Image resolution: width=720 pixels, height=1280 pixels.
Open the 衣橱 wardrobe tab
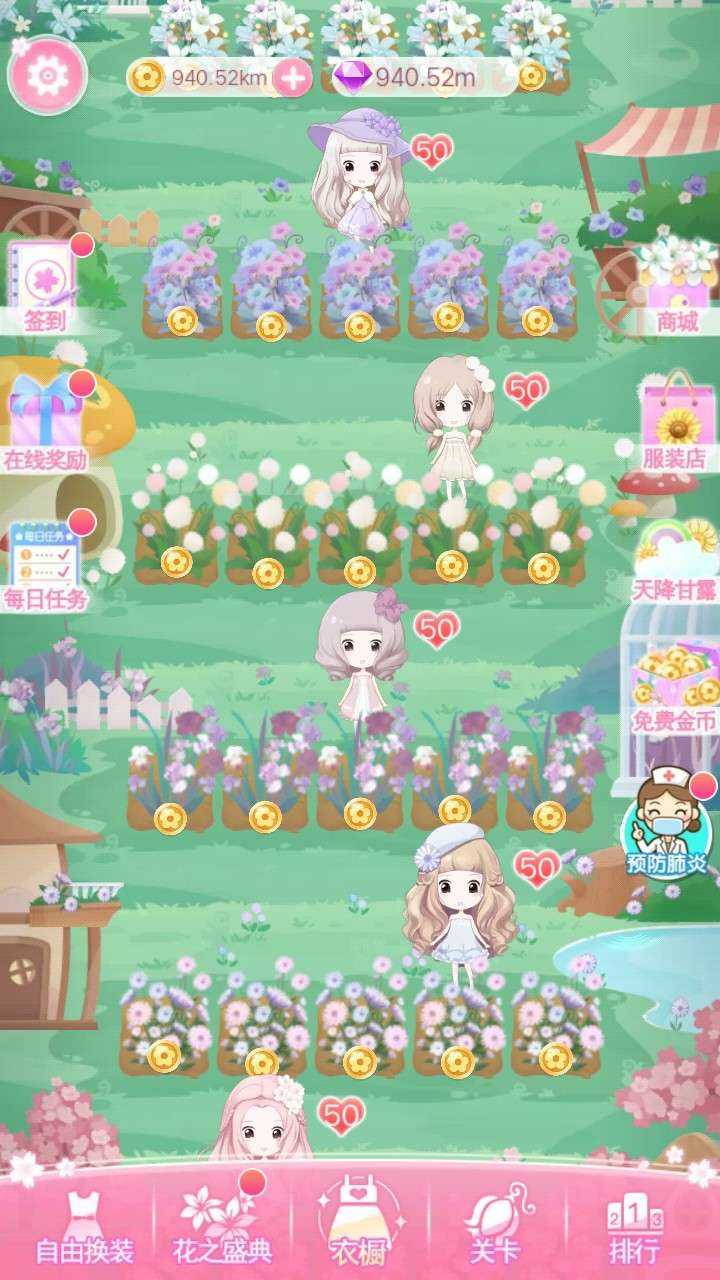[x=359, y=1222]
